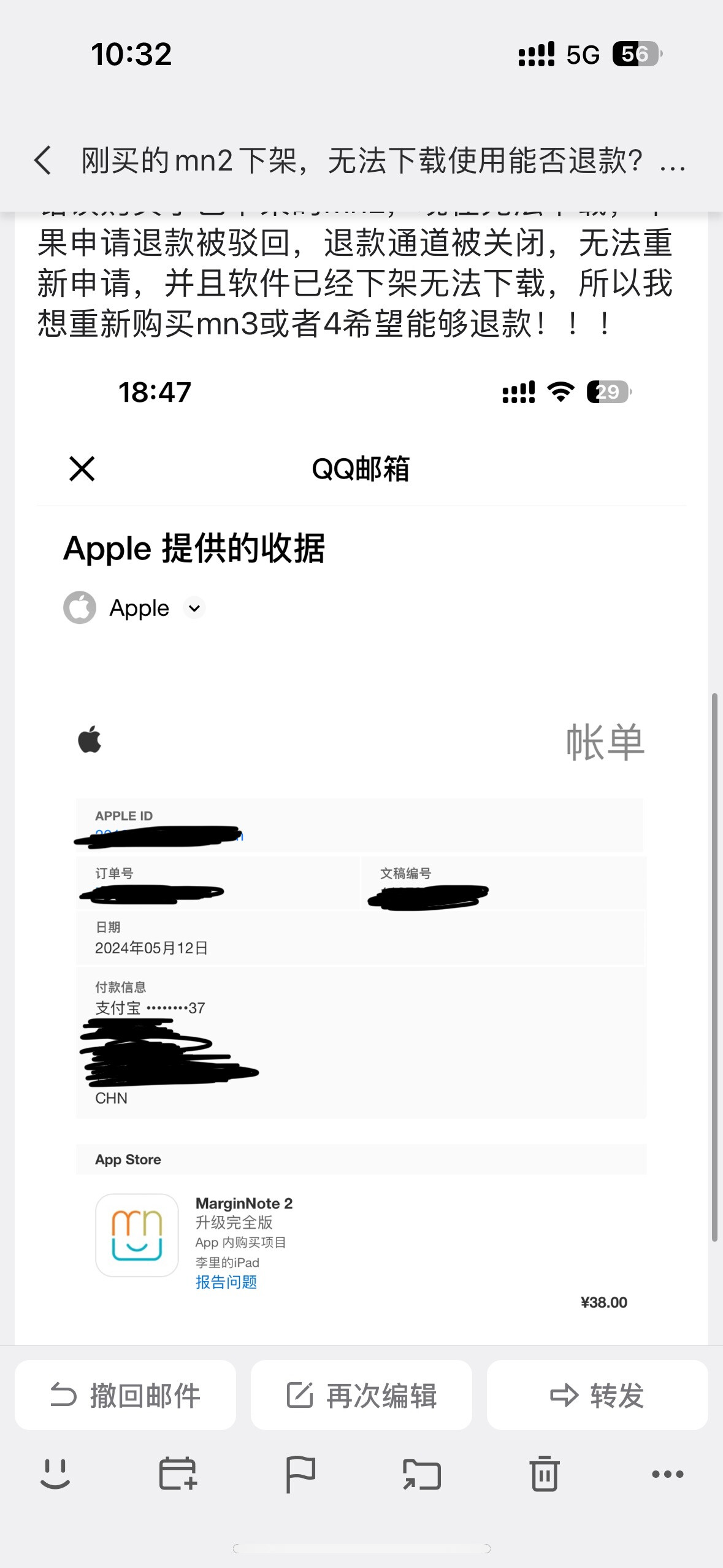Flag this email

300,1474
